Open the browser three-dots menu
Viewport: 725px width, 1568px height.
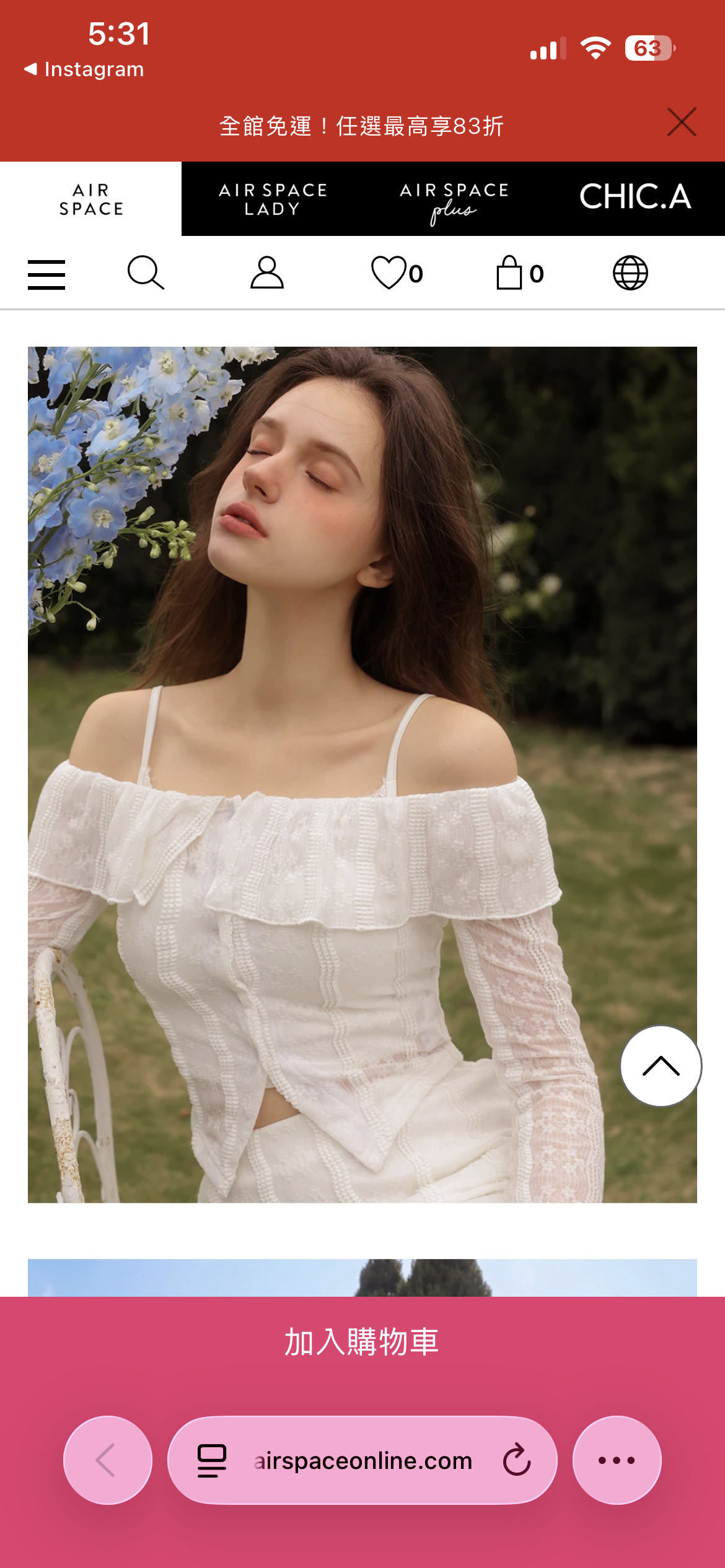pyautogui.click(x=617, y=1460)
